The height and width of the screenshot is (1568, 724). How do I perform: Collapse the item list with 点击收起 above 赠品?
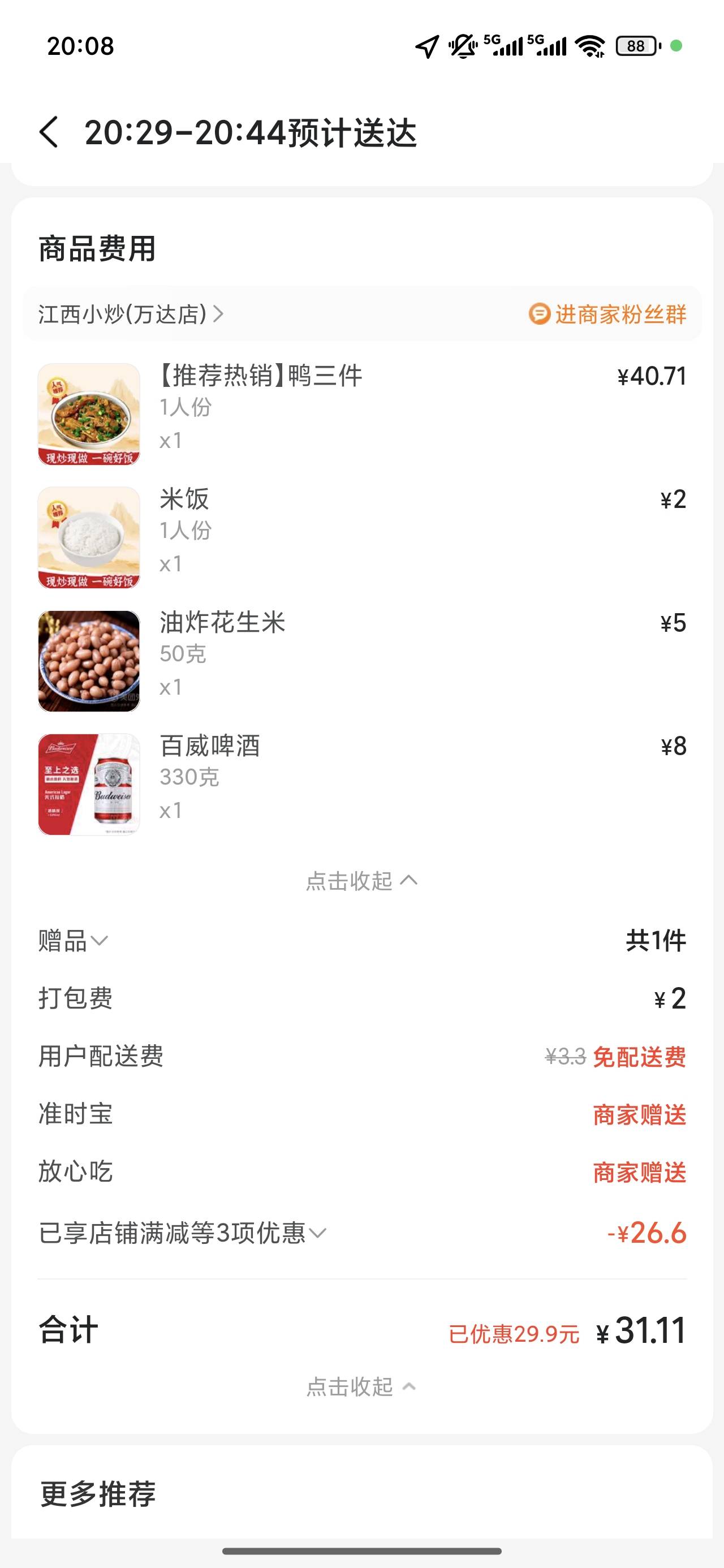(361, 881)
